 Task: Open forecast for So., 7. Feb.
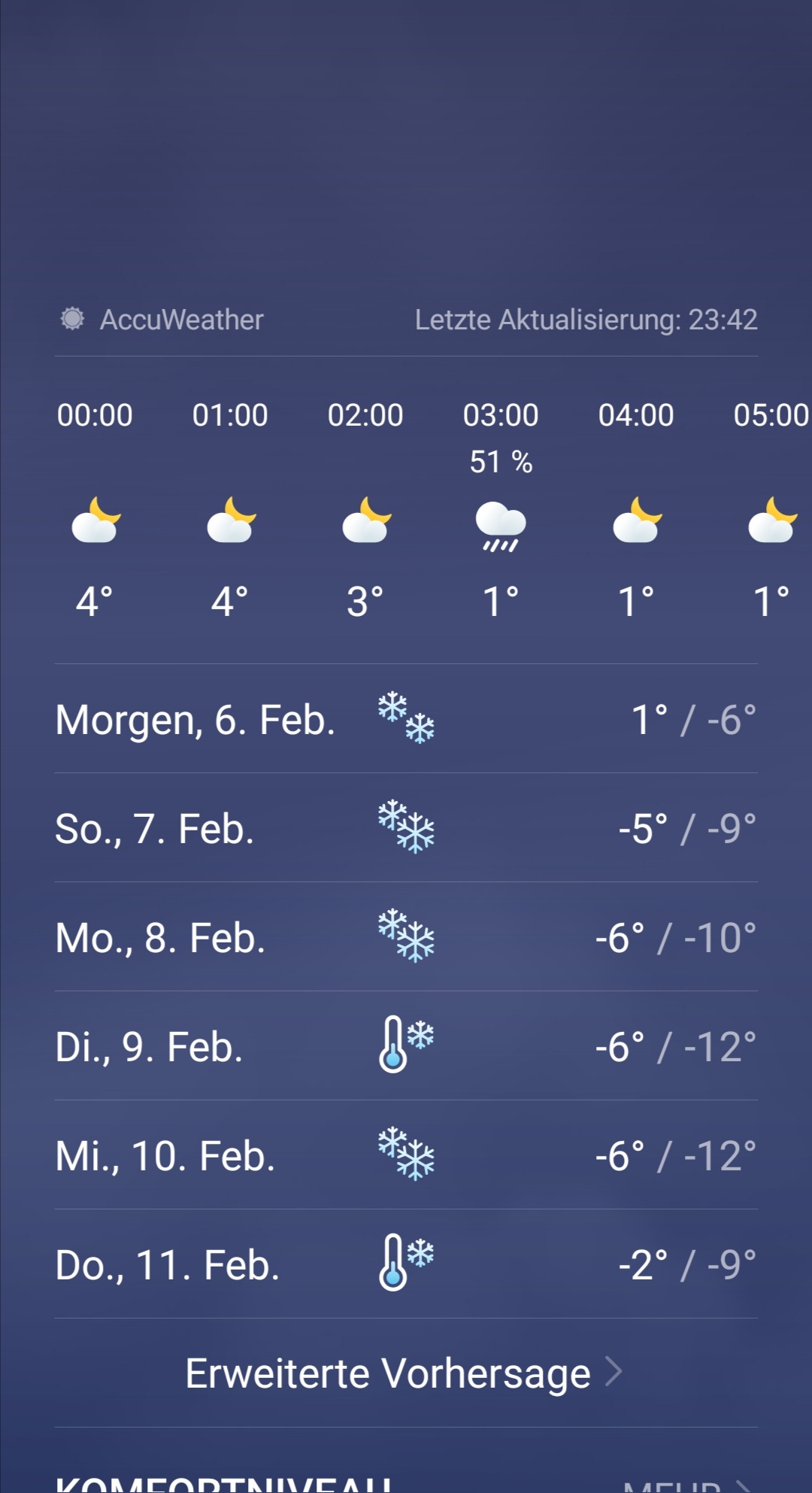406,828
